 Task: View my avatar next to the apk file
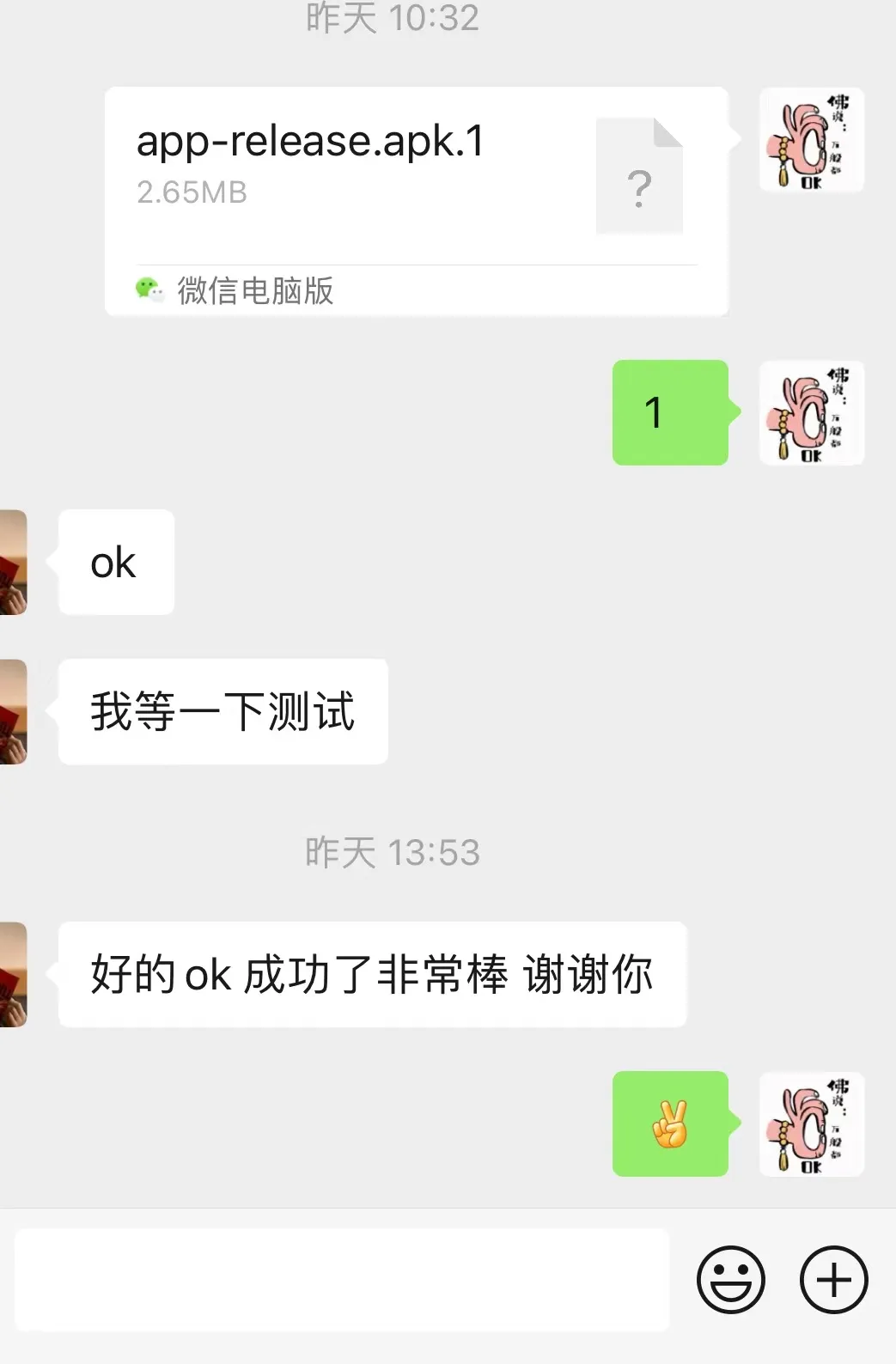[811, 140]
